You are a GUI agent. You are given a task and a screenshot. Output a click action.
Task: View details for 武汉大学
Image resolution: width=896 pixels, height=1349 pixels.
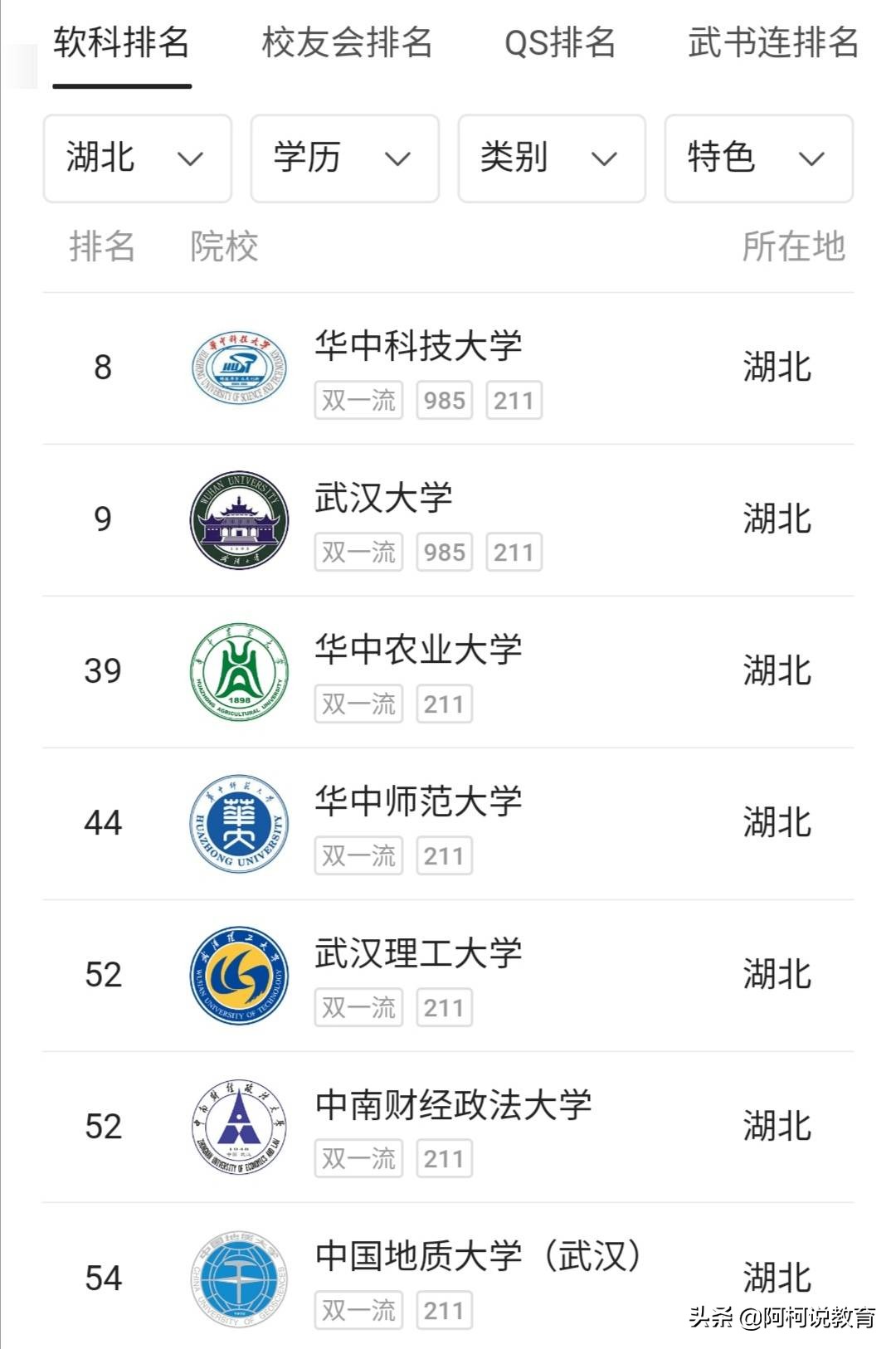383,498
